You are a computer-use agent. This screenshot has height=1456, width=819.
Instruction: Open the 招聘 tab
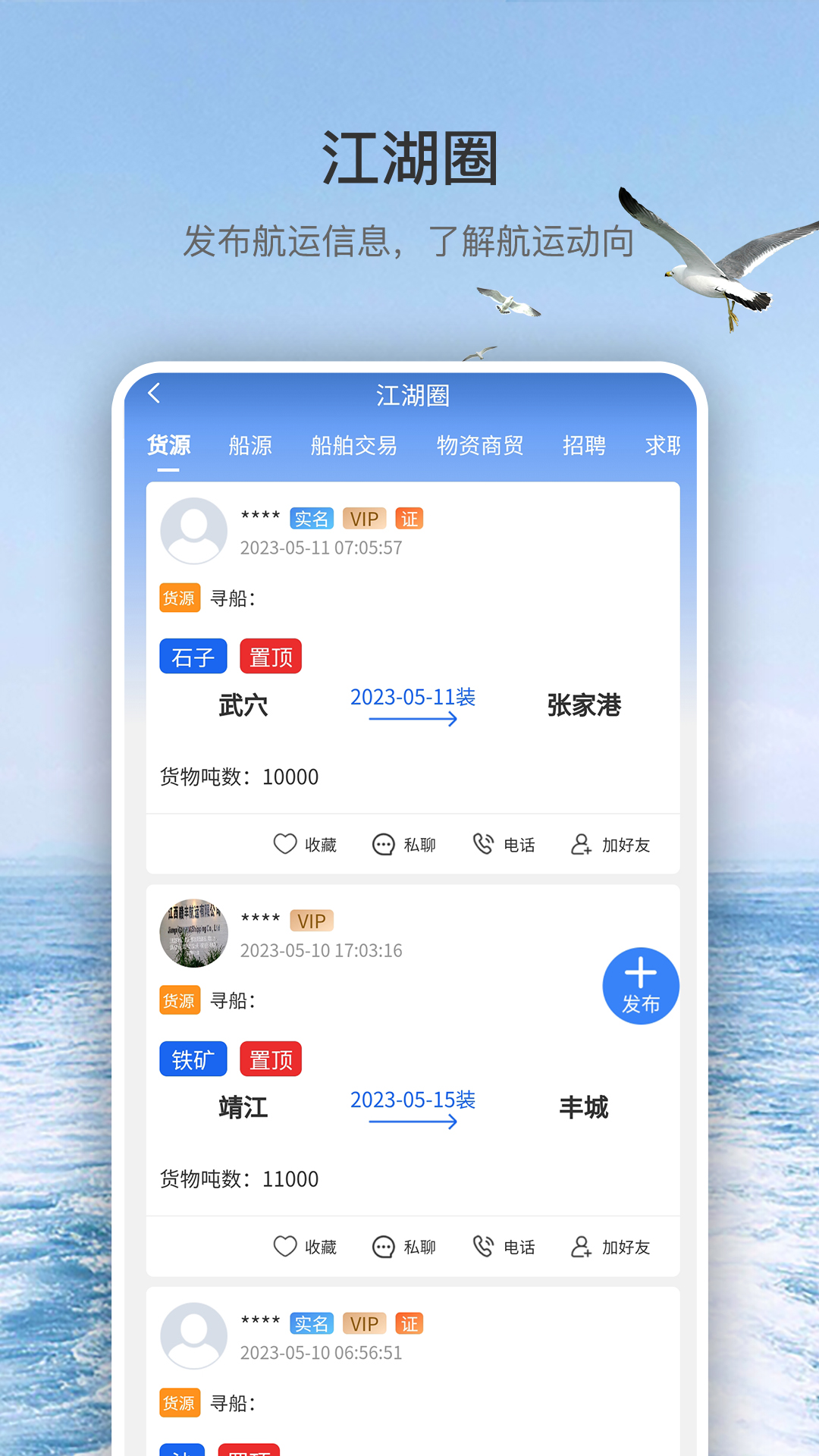tap(583, 446)
